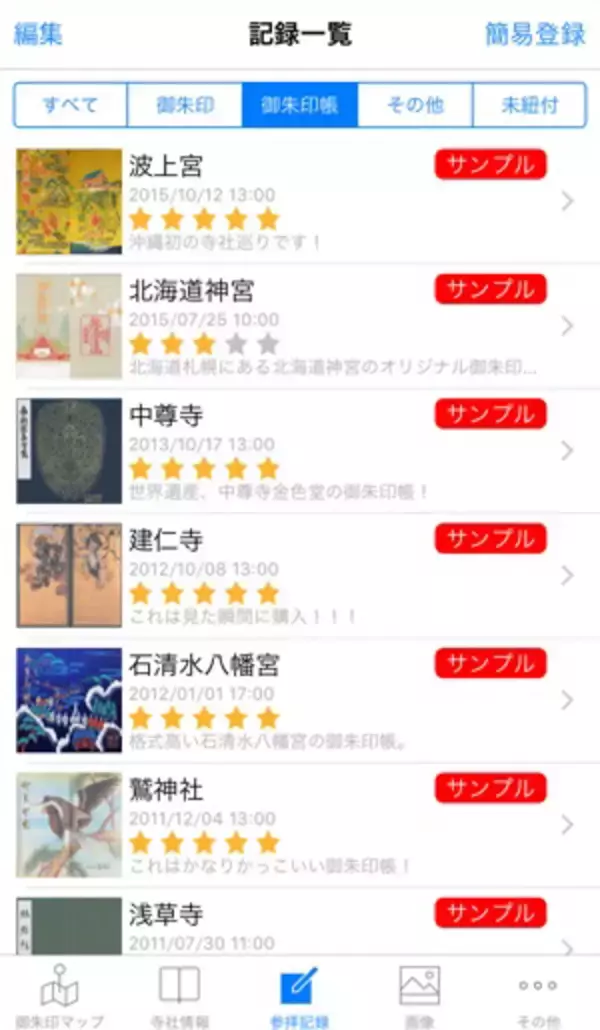View the 石清水八幡宮 record

click(x=300, y=700)
